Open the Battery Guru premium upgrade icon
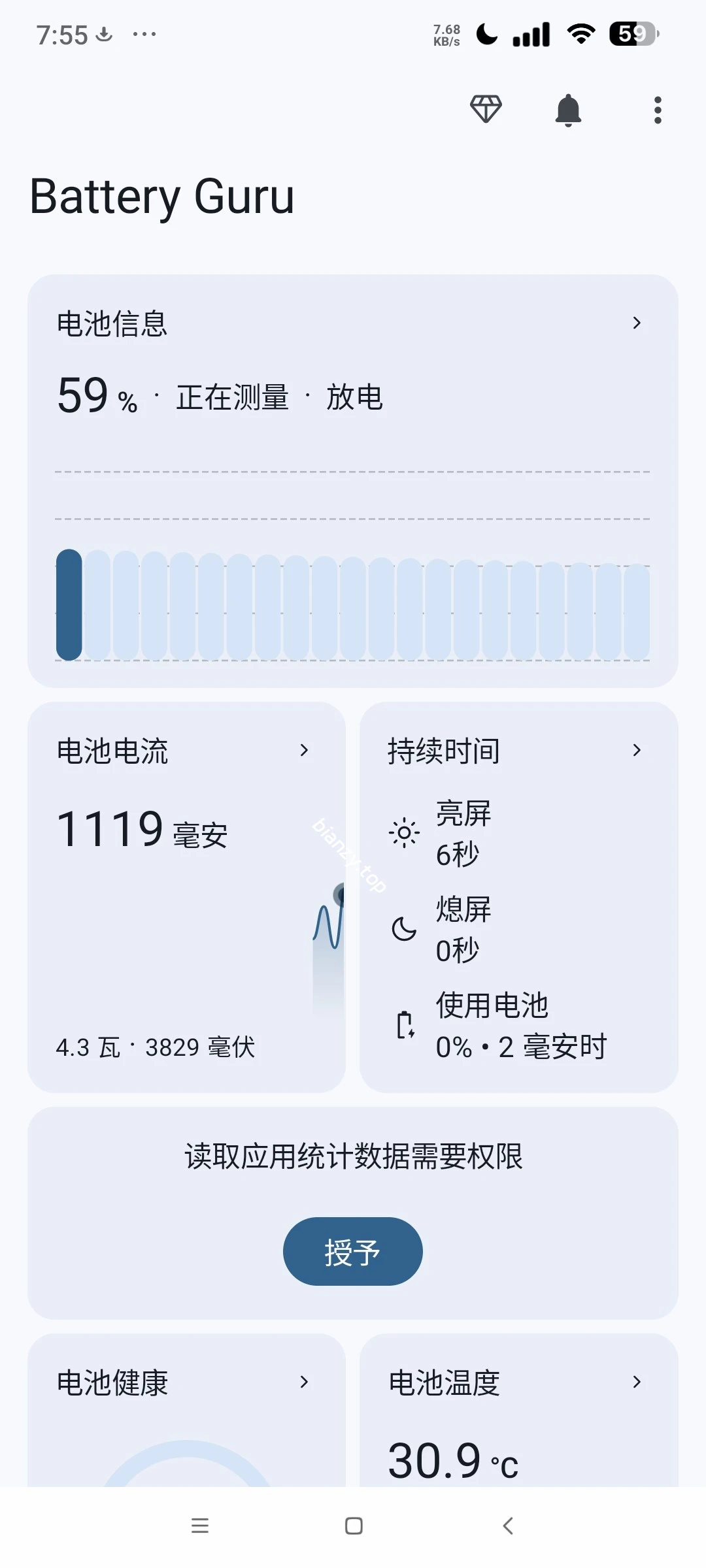This screenshot has width=706, height=1568. (487, 108)
